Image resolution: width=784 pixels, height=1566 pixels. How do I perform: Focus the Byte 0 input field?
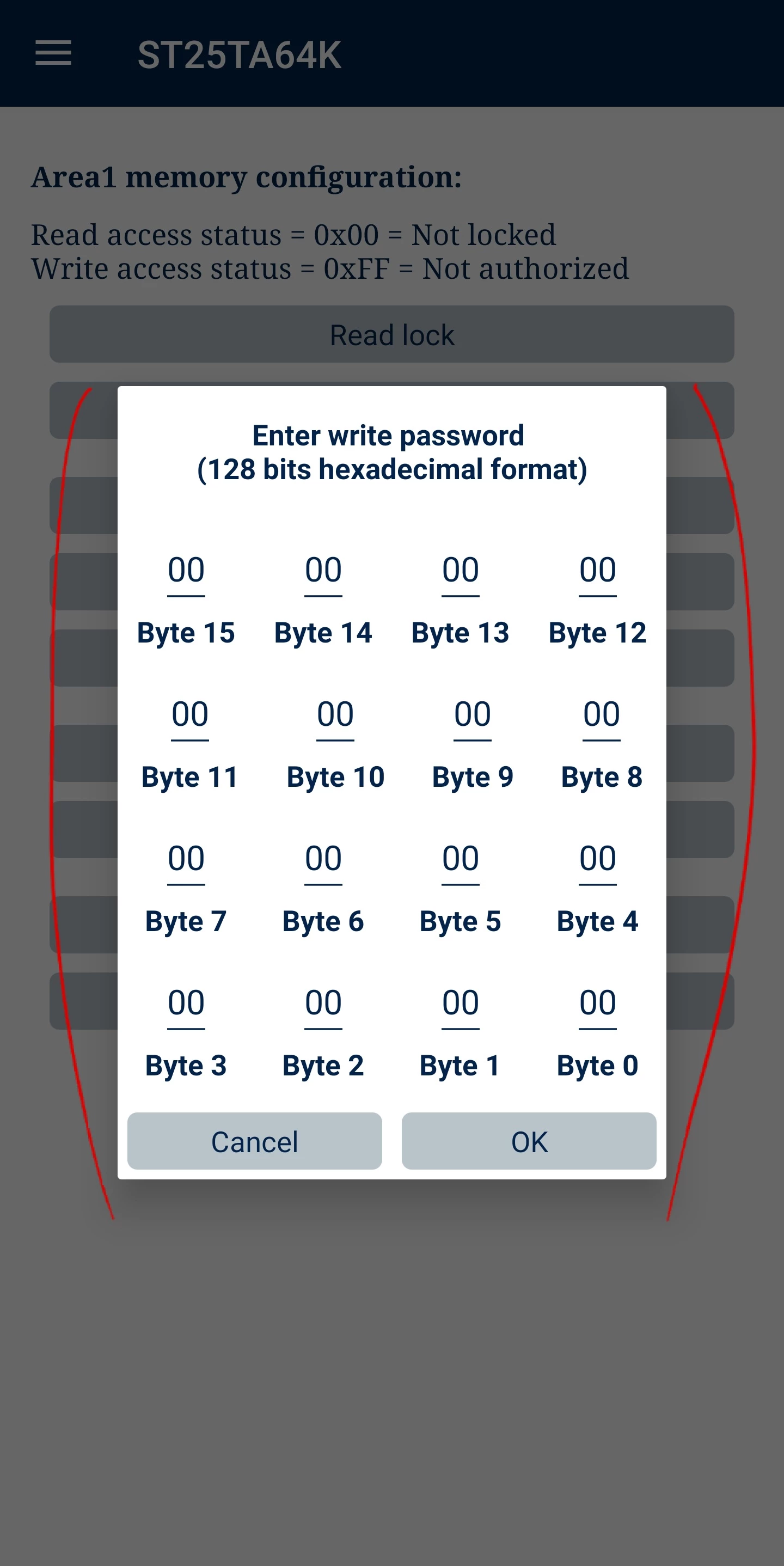pos(598,1005)
